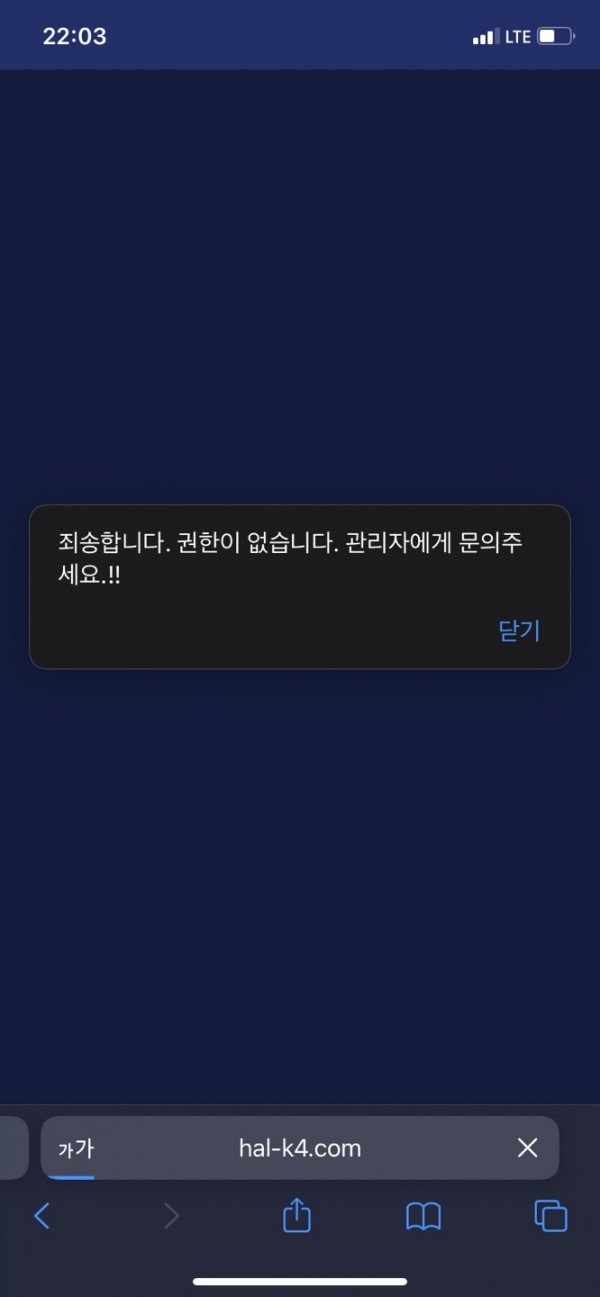This screenshot has width=600, height=1297.
Task: Show all open tabs
Action: (550, 1216)
